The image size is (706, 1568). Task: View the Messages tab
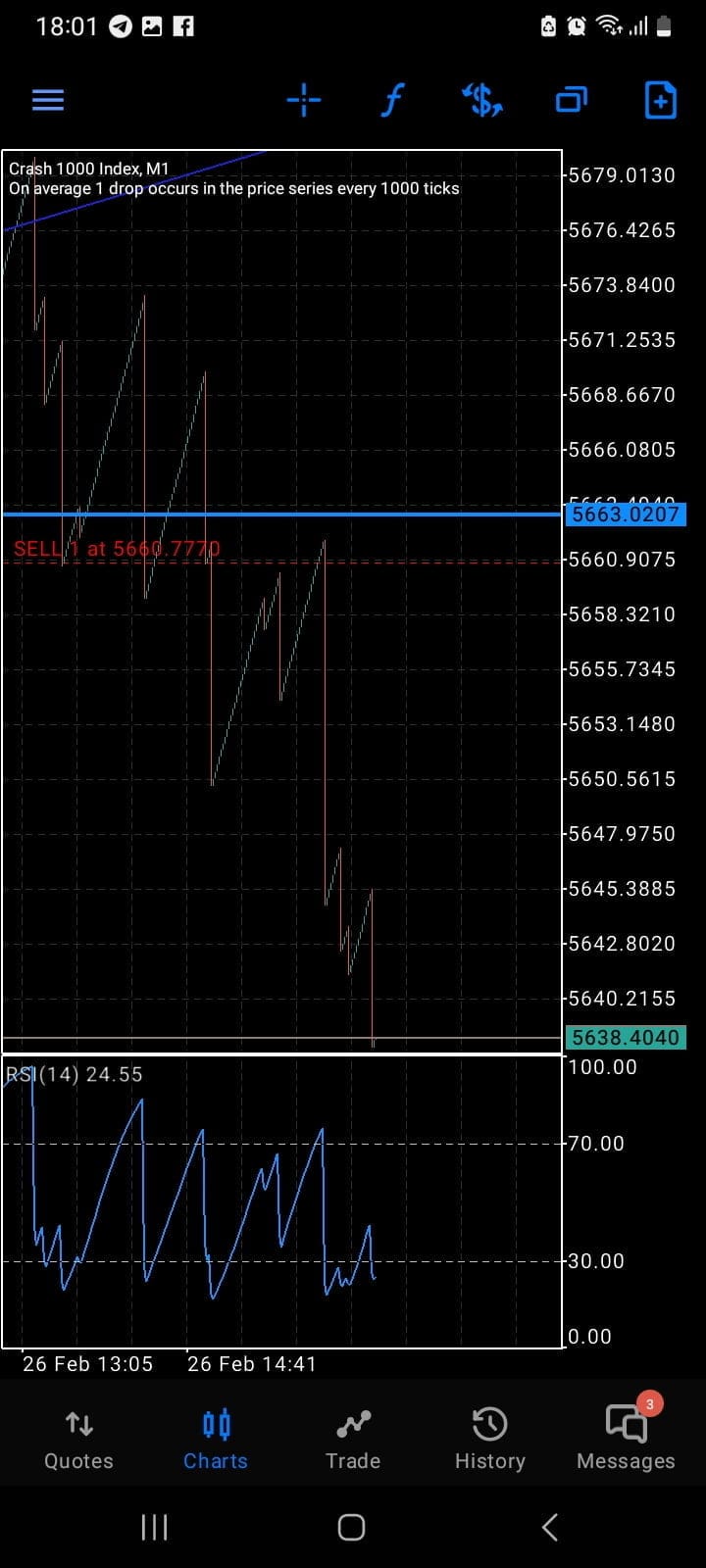coord(626,1439)
